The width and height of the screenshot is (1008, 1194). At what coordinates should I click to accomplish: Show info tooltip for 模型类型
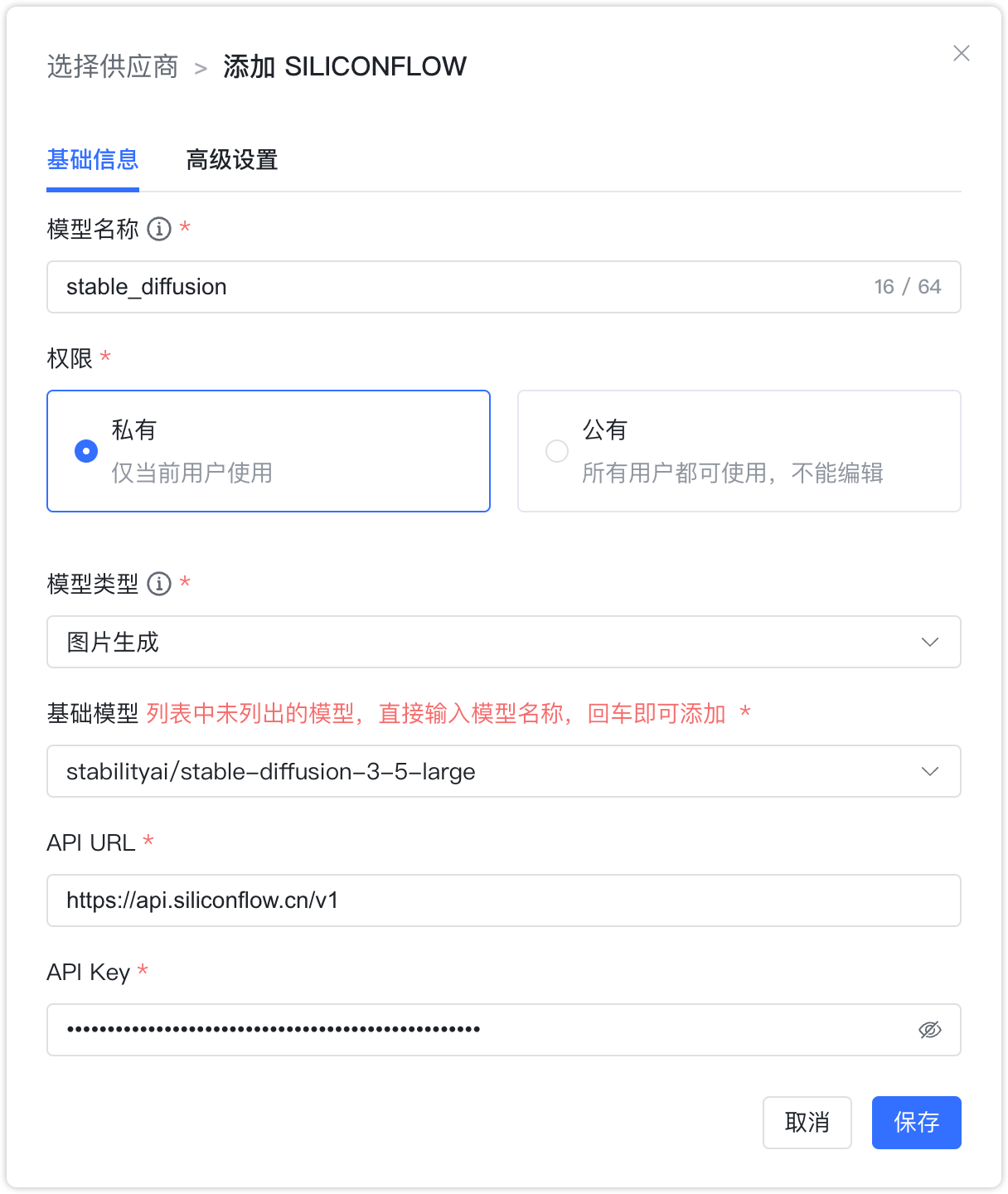[x=159, y=584]
